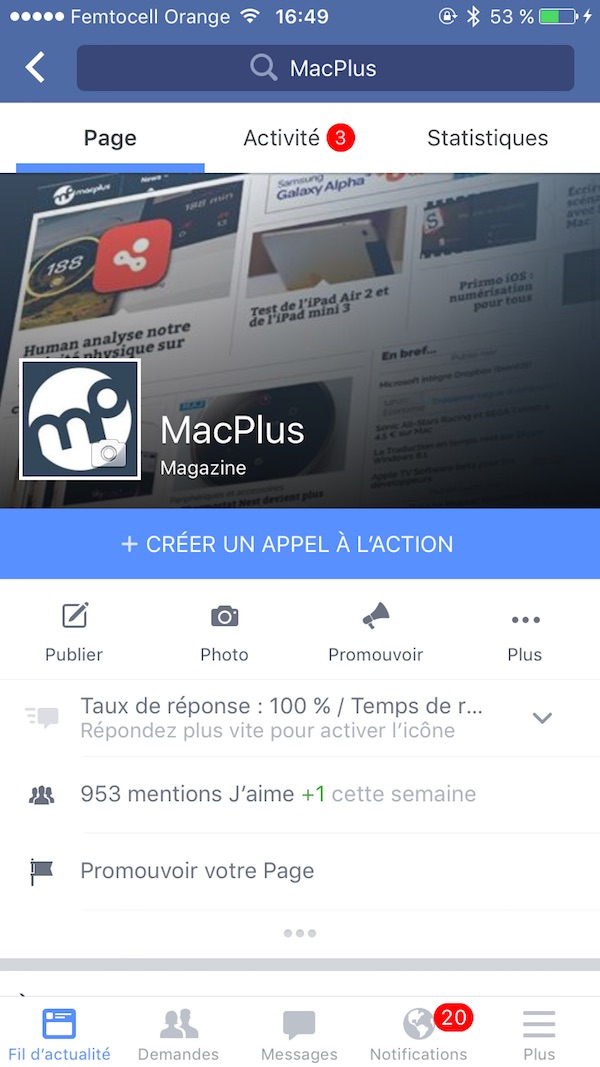Screen dimensions: 600x1067
Task: Switch to the Statistiques tab
Action: point(487,138)
